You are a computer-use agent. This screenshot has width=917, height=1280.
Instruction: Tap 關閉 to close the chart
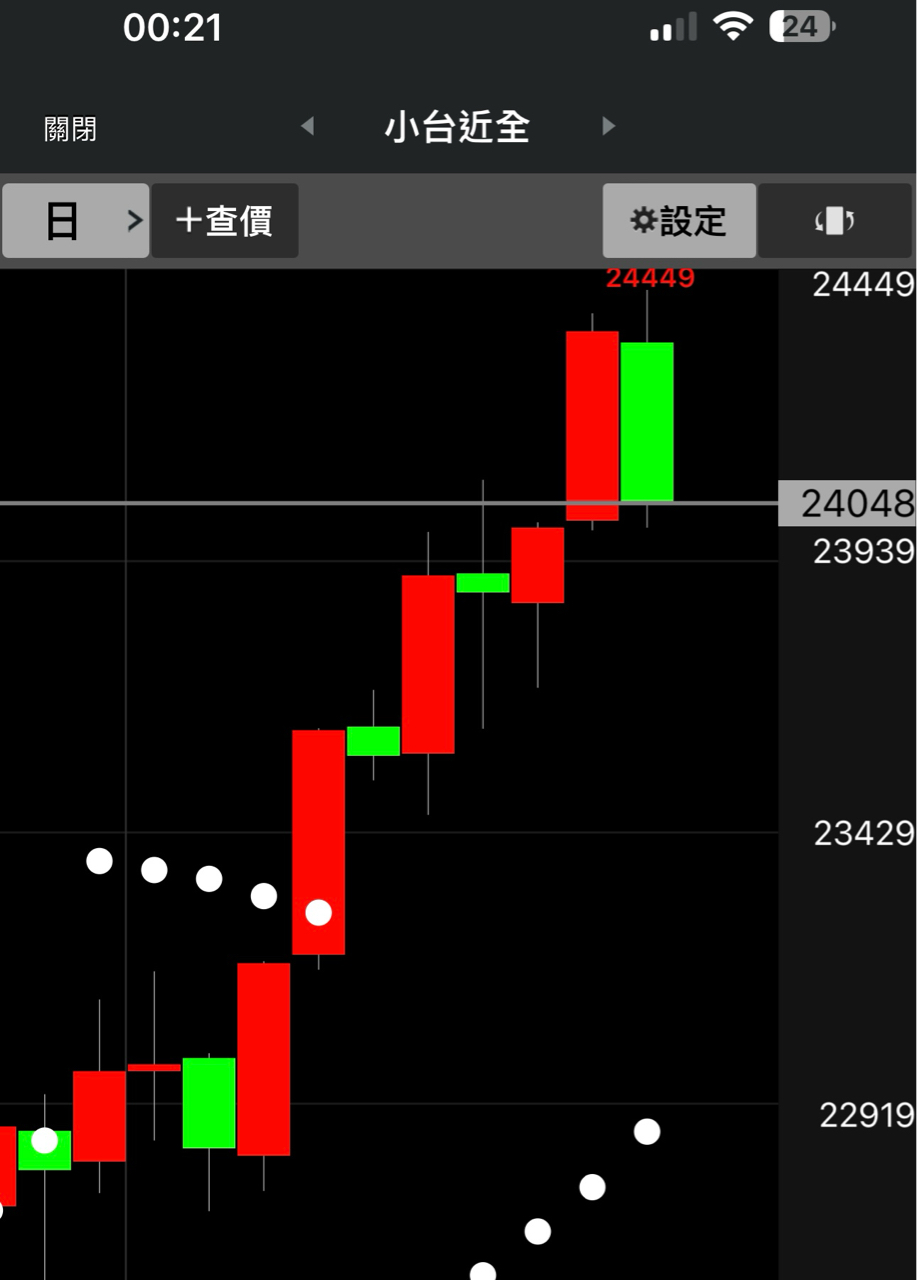(70, 129)
